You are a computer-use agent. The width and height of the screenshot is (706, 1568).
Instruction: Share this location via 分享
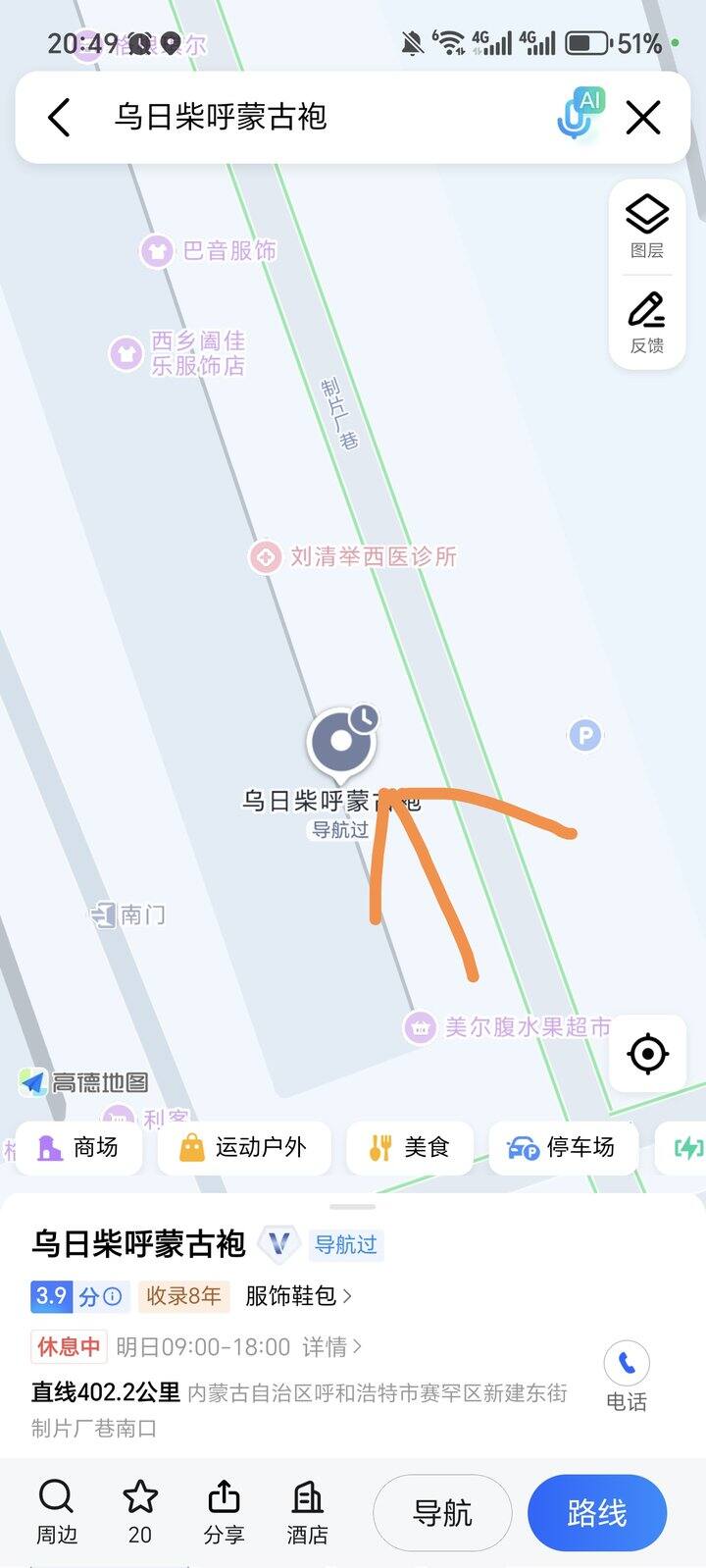click(x=224, y=1512)
